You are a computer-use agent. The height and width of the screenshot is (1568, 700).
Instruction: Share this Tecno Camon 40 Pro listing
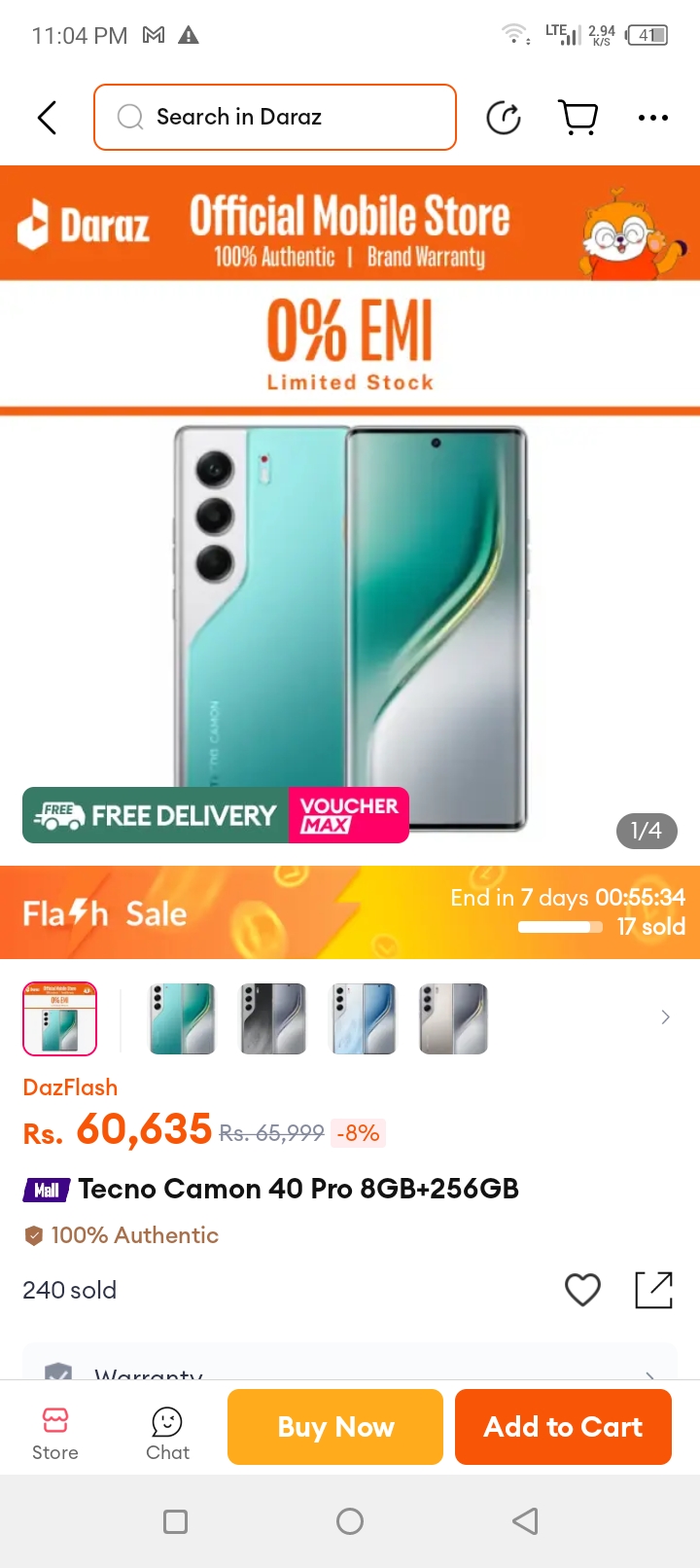[653, 1290]
